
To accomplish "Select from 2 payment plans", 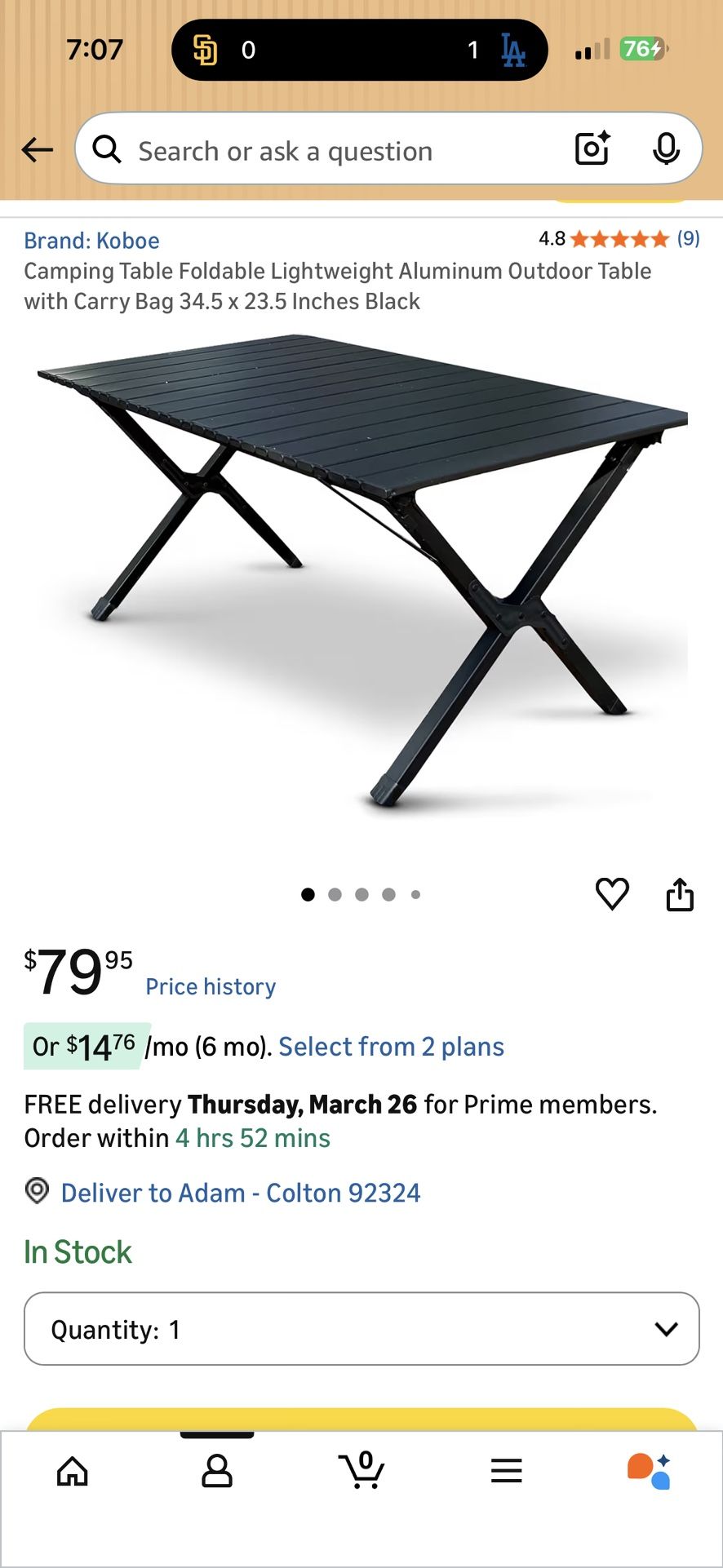I will click(391, 1047).
